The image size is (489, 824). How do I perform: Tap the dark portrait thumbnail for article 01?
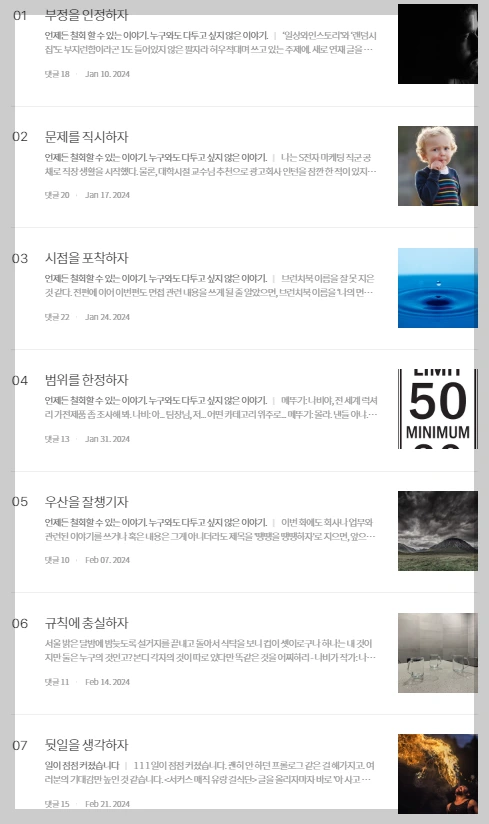tap(438, 44)
